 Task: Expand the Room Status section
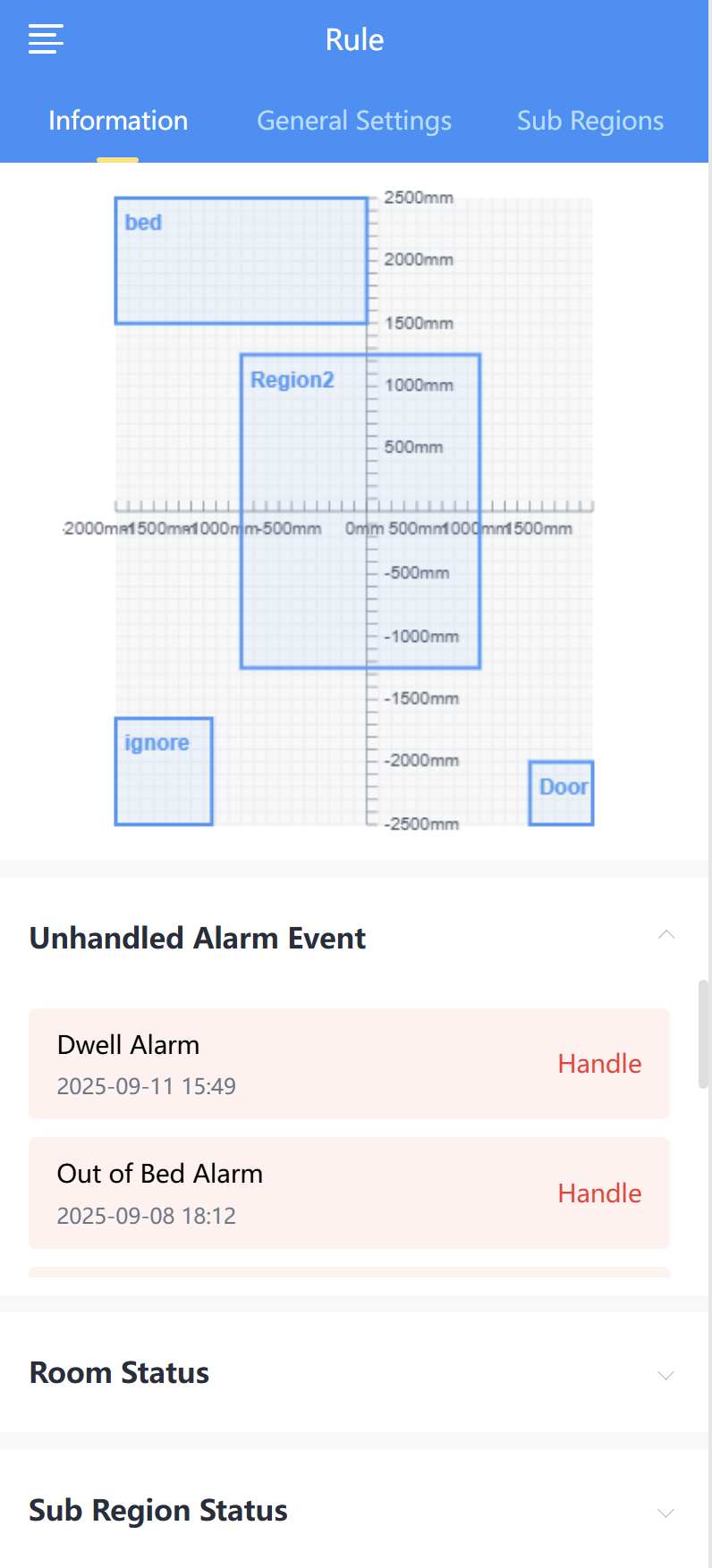[665, 1375]
